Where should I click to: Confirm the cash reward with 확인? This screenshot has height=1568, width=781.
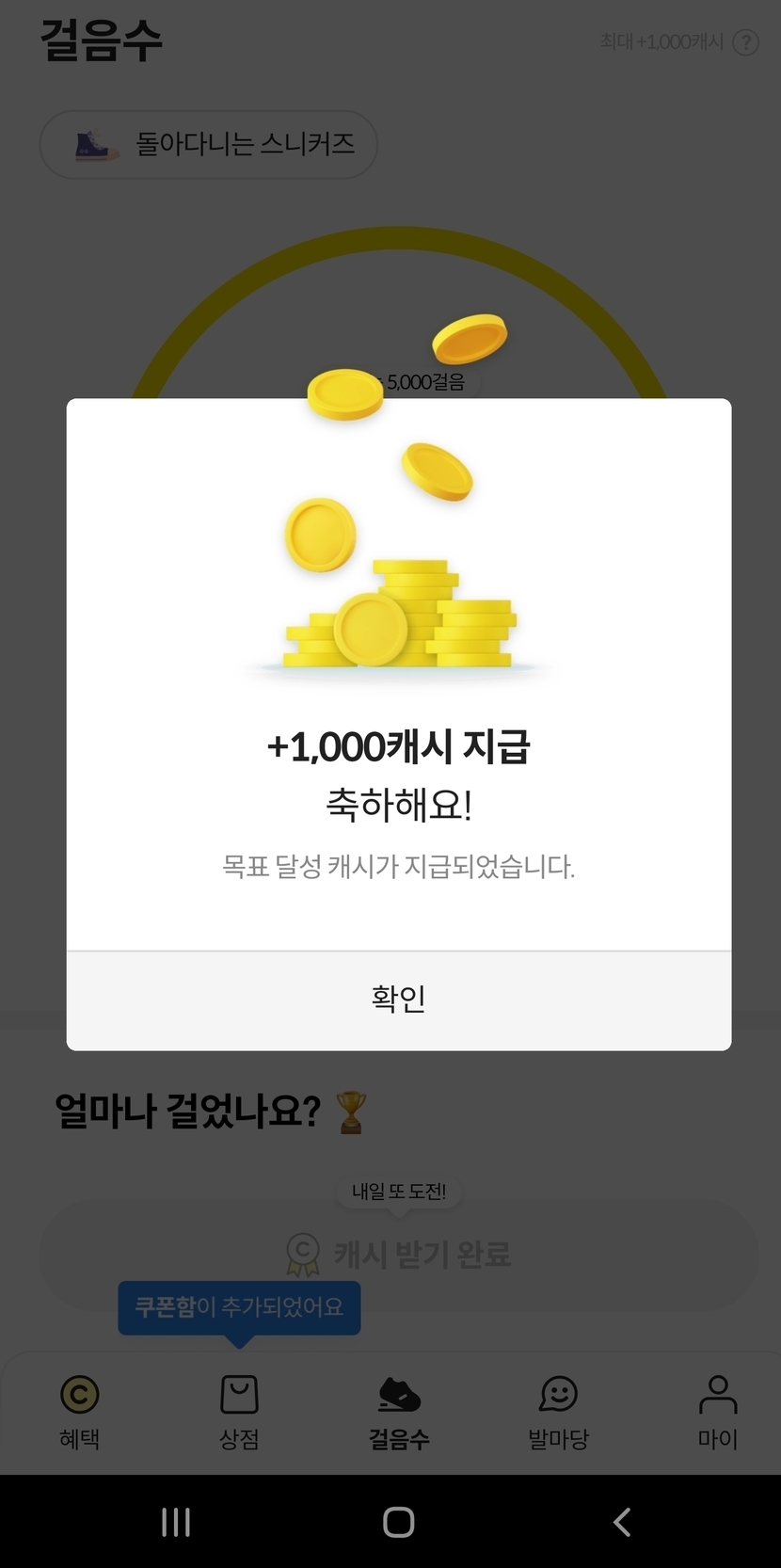[399, 1000]
